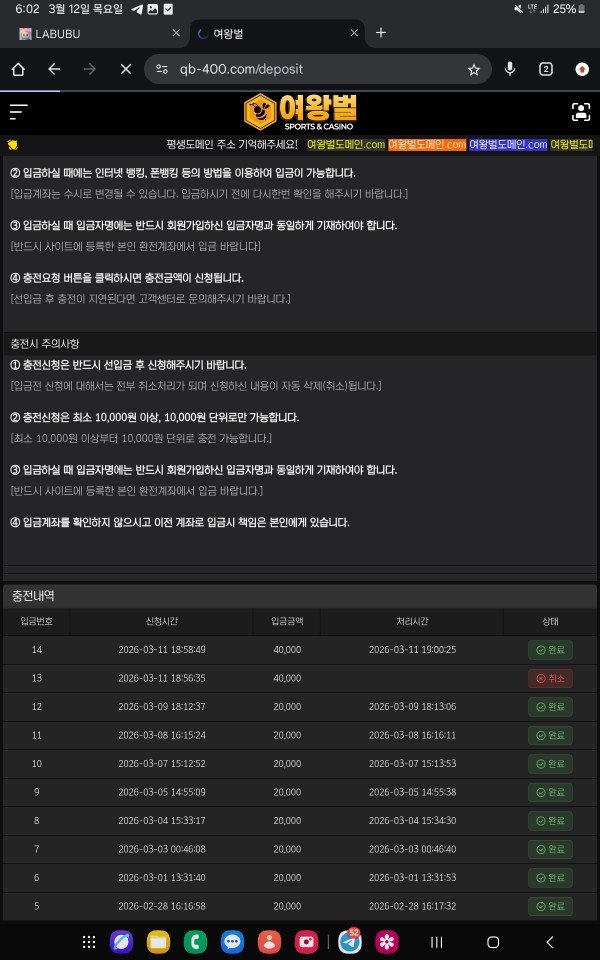Viewport: 600px width, 960px height.
Task: Start voice search with the microphone
Action: (510, 69)
